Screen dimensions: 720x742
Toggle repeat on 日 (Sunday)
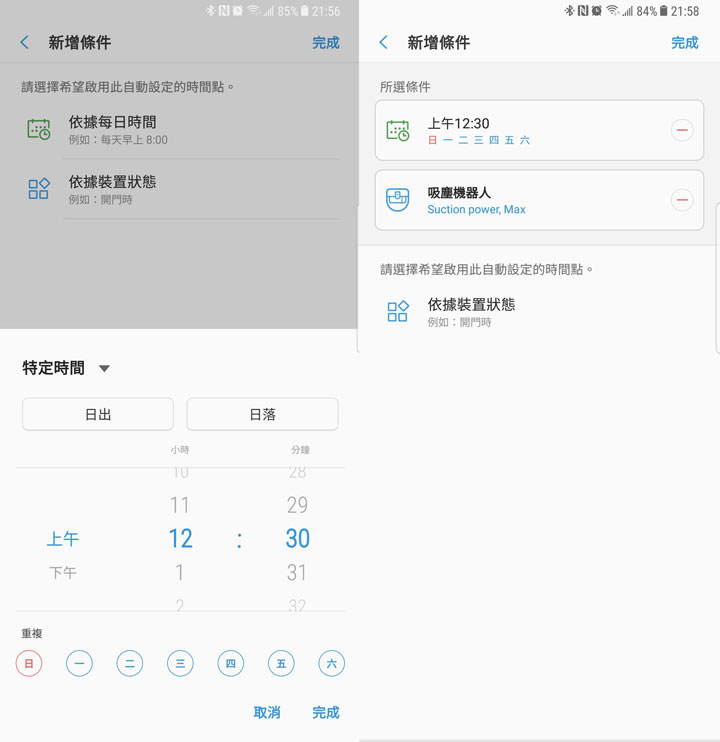(29, 663)
